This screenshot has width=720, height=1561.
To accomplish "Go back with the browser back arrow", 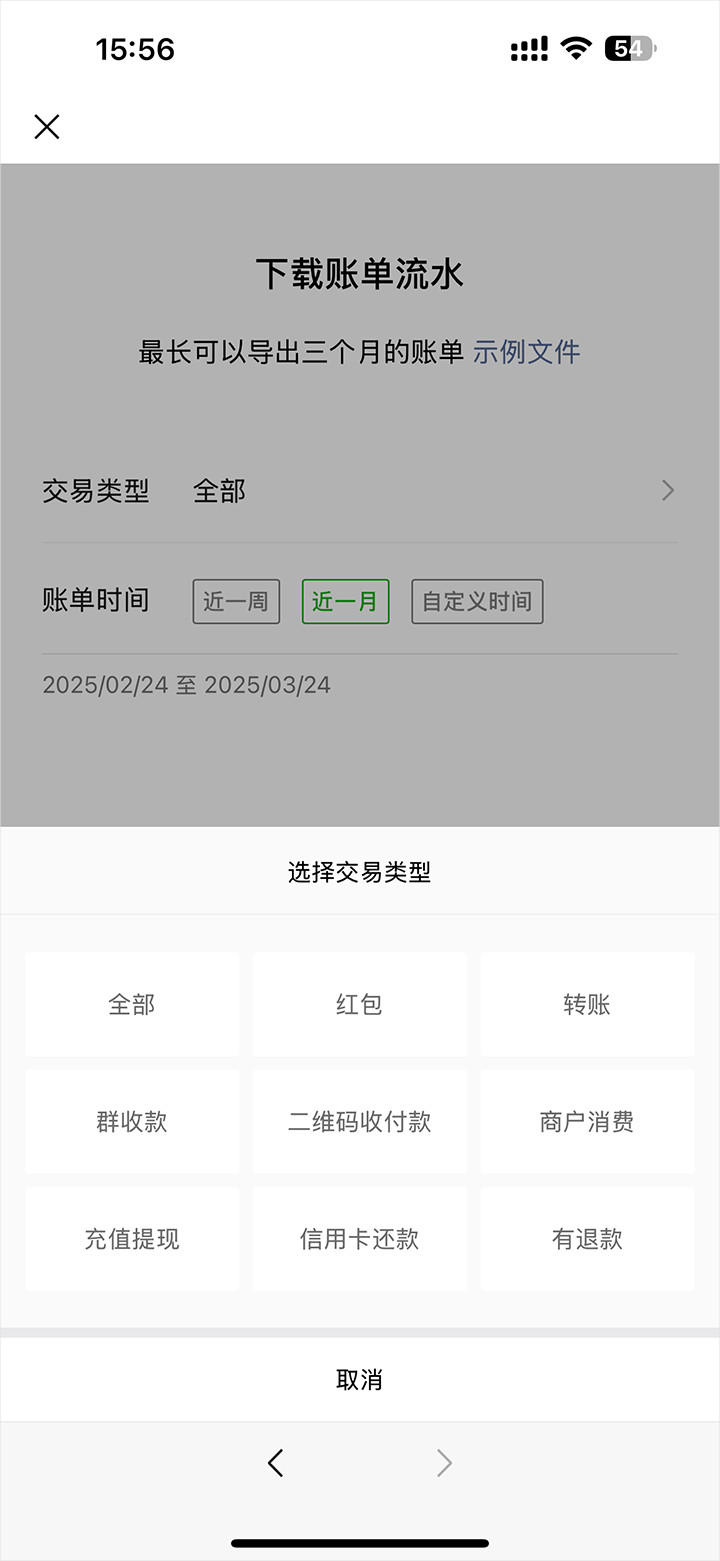I will [x=276, y=1463].
